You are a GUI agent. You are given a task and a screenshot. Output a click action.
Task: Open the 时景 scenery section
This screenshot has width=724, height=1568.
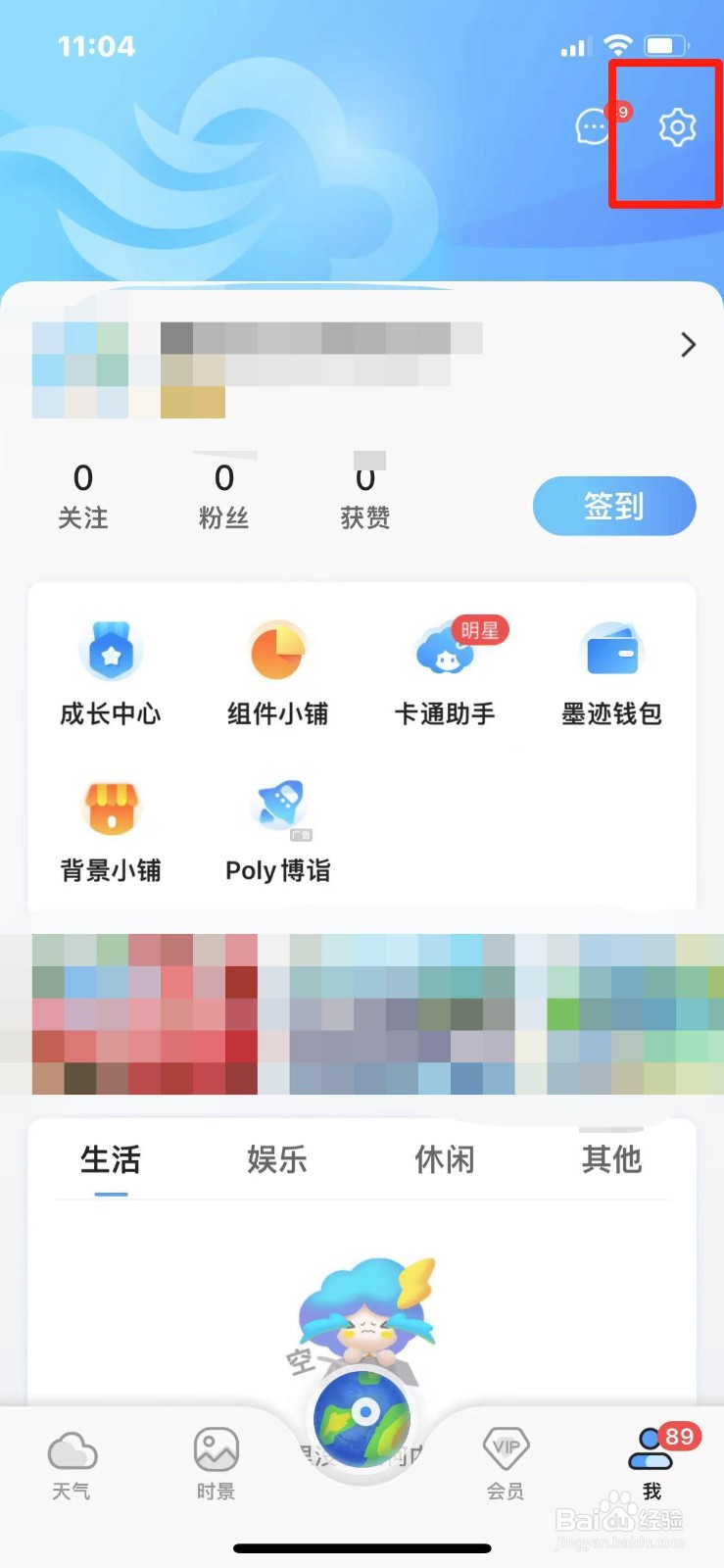(215, 1460)
